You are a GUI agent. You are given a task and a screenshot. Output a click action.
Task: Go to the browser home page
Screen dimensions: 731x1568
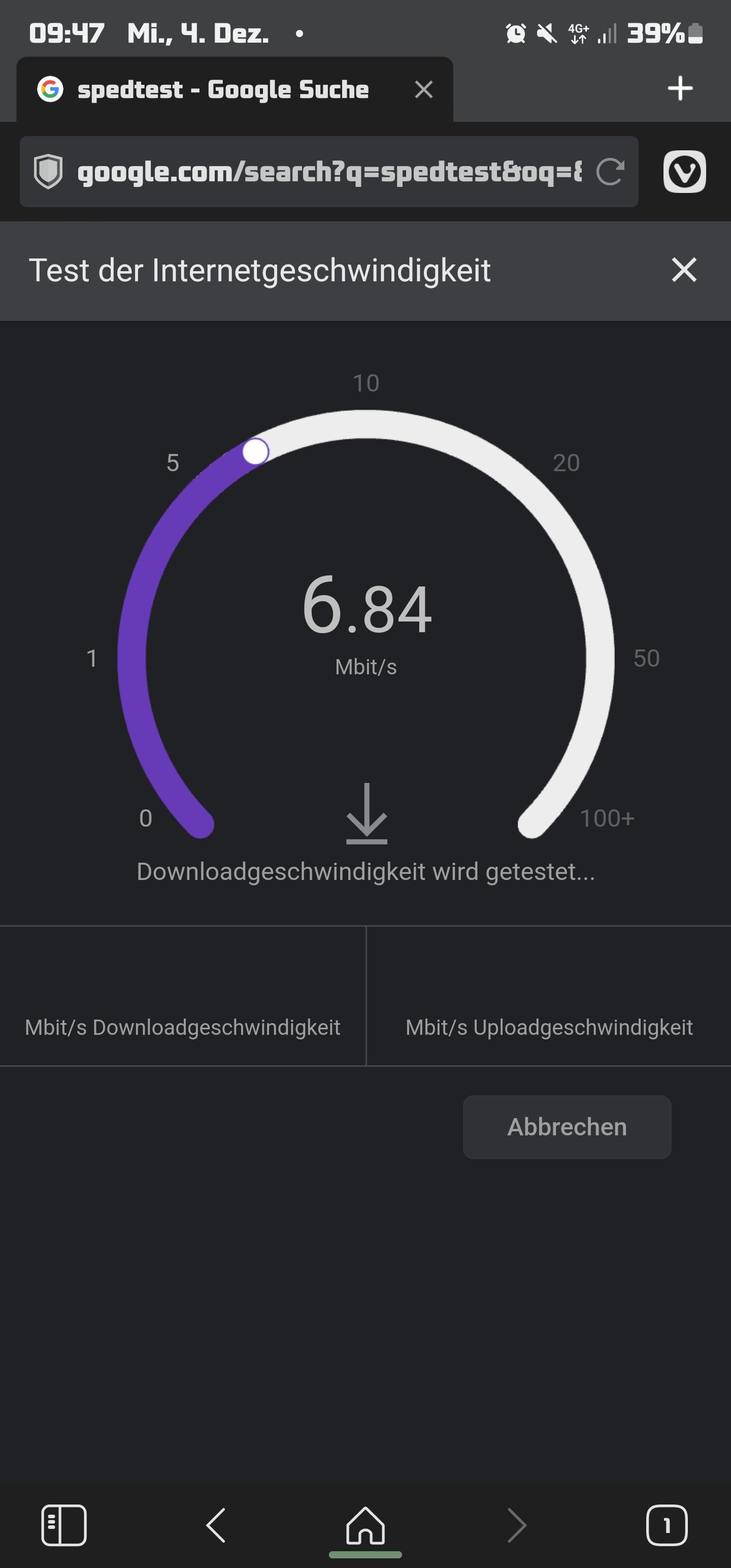tap(365, 1525)
